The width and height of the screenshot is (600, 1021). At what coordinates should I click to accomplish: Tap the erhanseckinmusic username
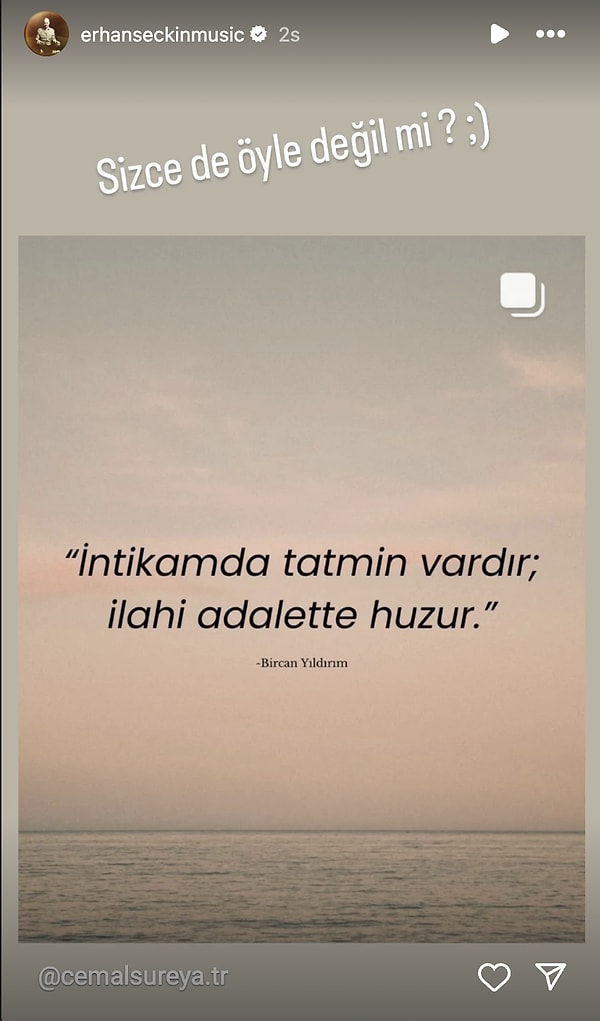pos(162,34)
